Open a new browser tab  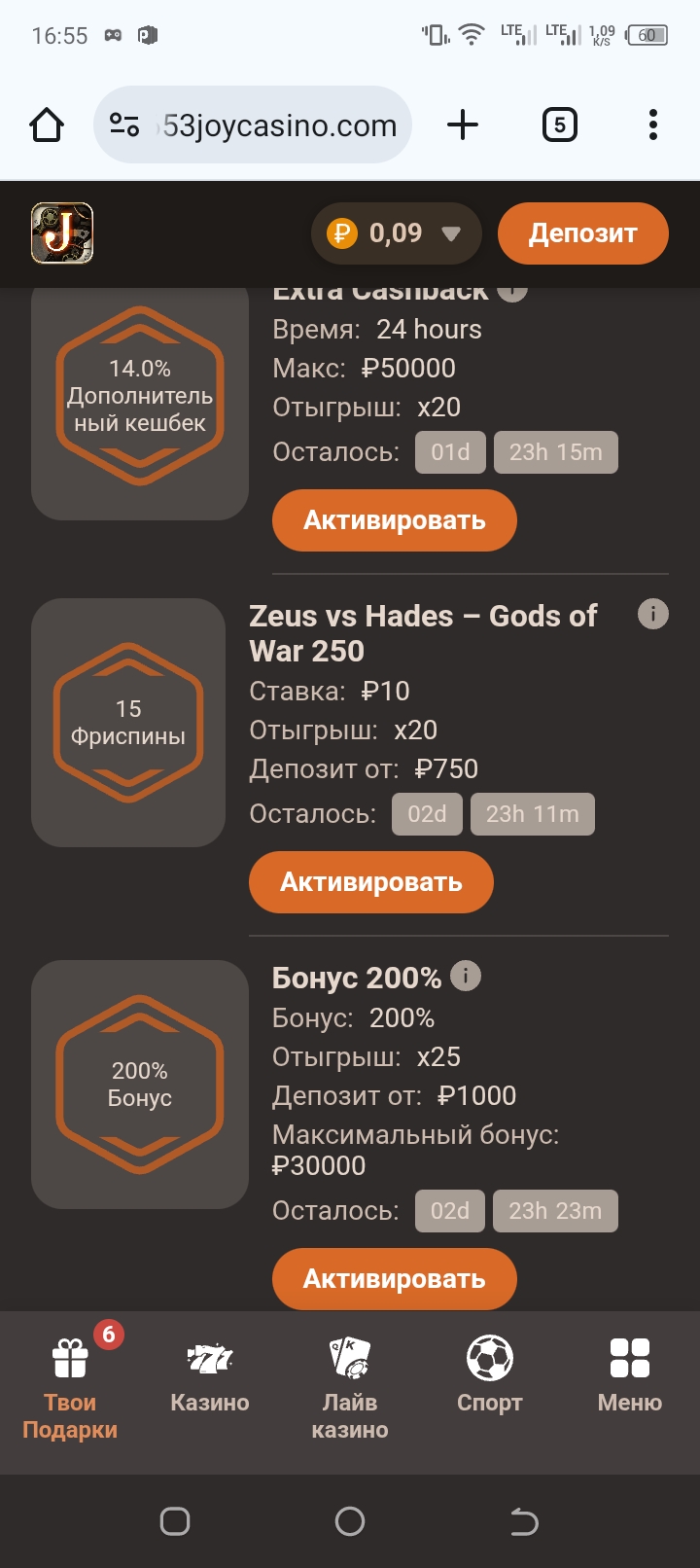coord(463,125)
